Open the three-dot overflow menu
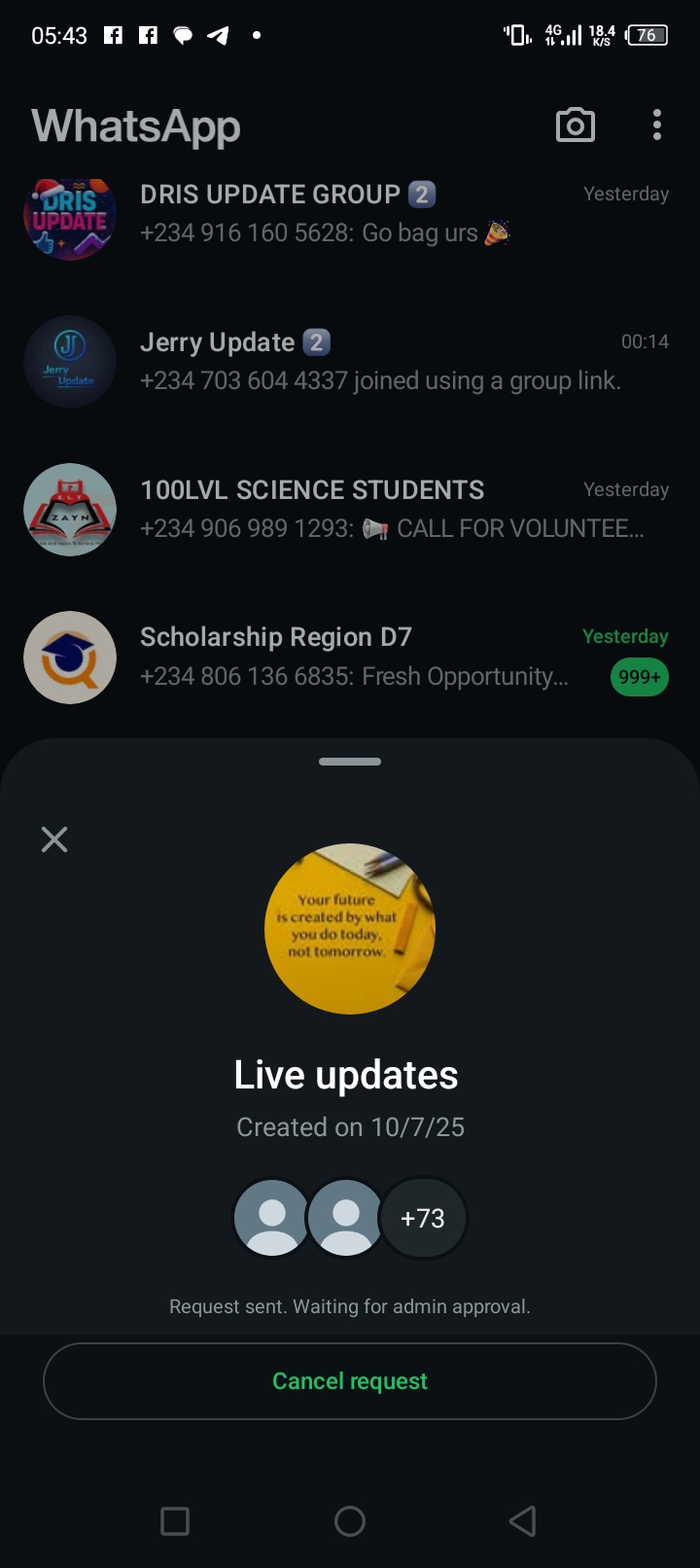 click(657, 125)
